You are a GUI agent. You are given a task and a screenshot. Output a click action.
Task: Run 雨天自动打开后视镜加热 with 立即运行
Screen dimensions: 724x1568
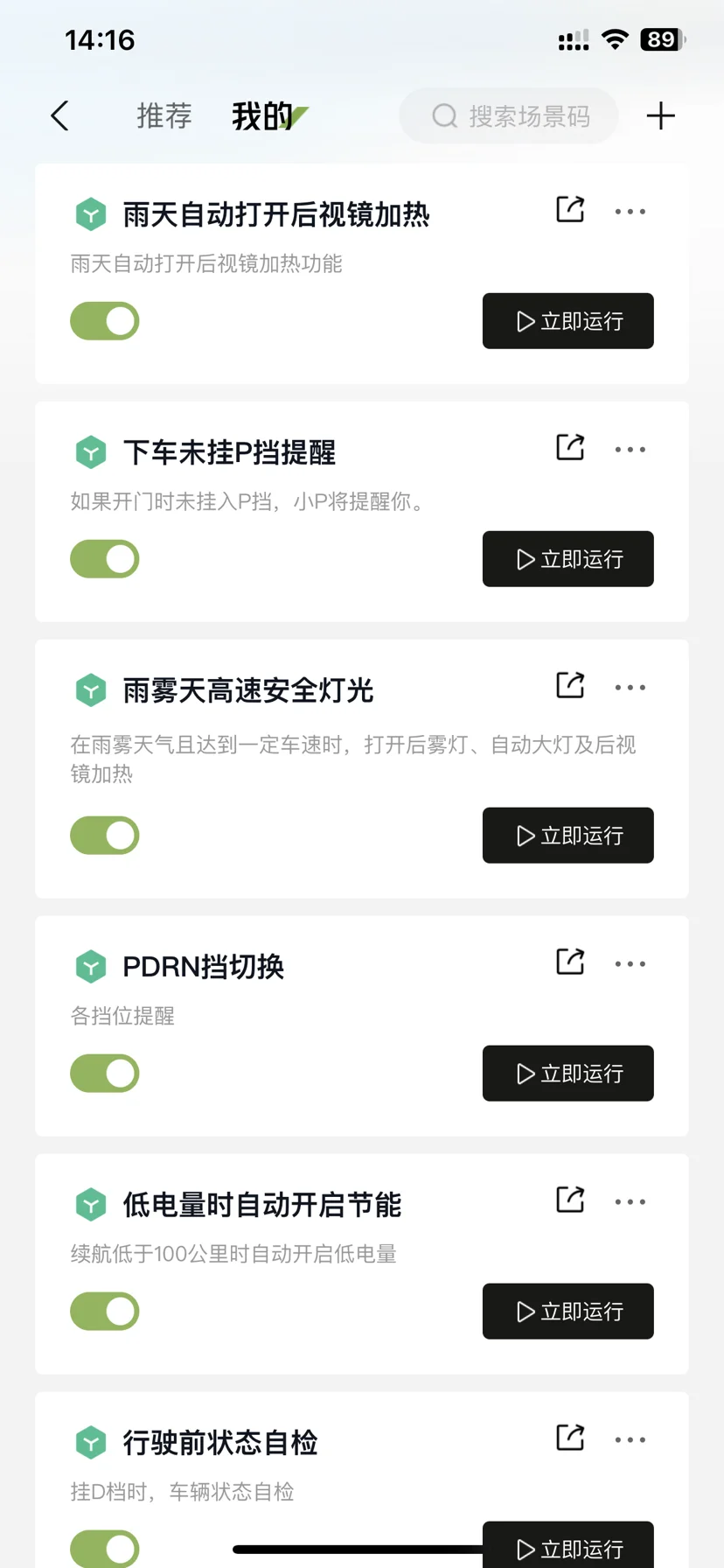(x=568, y=321)
